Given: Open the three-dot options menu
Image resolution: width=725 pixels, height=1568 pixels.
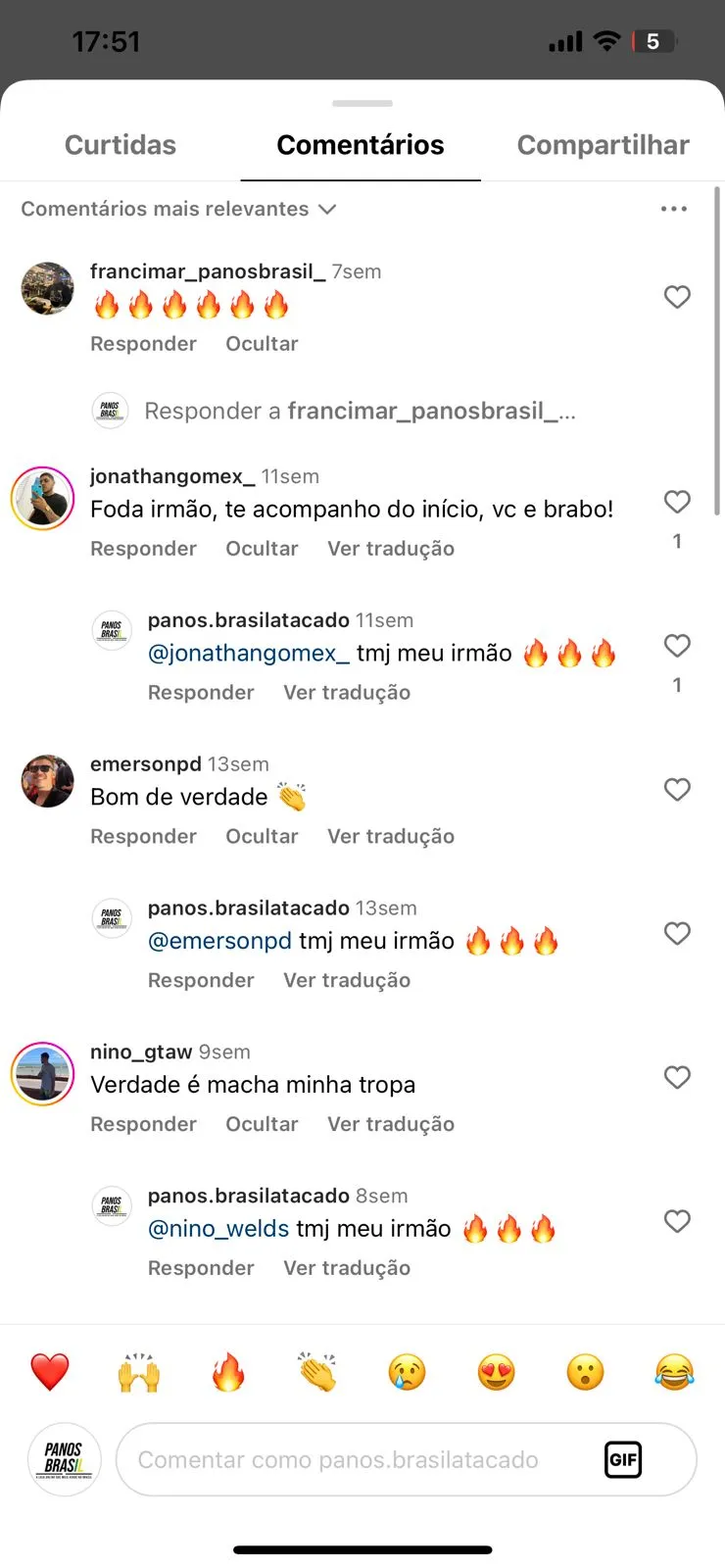Looking at the screenshot, I should pyautogui.click(x=674, y=209).
